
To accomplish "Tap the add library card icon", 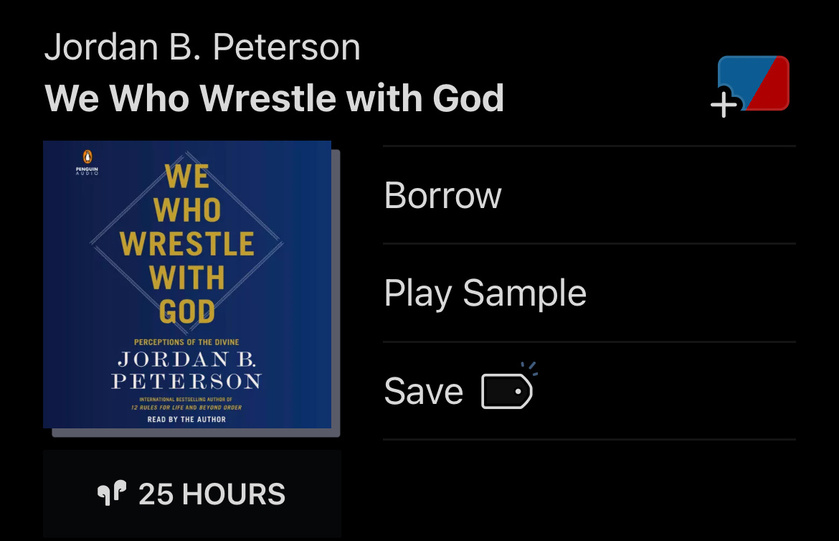I will click(x=752, y=86).
